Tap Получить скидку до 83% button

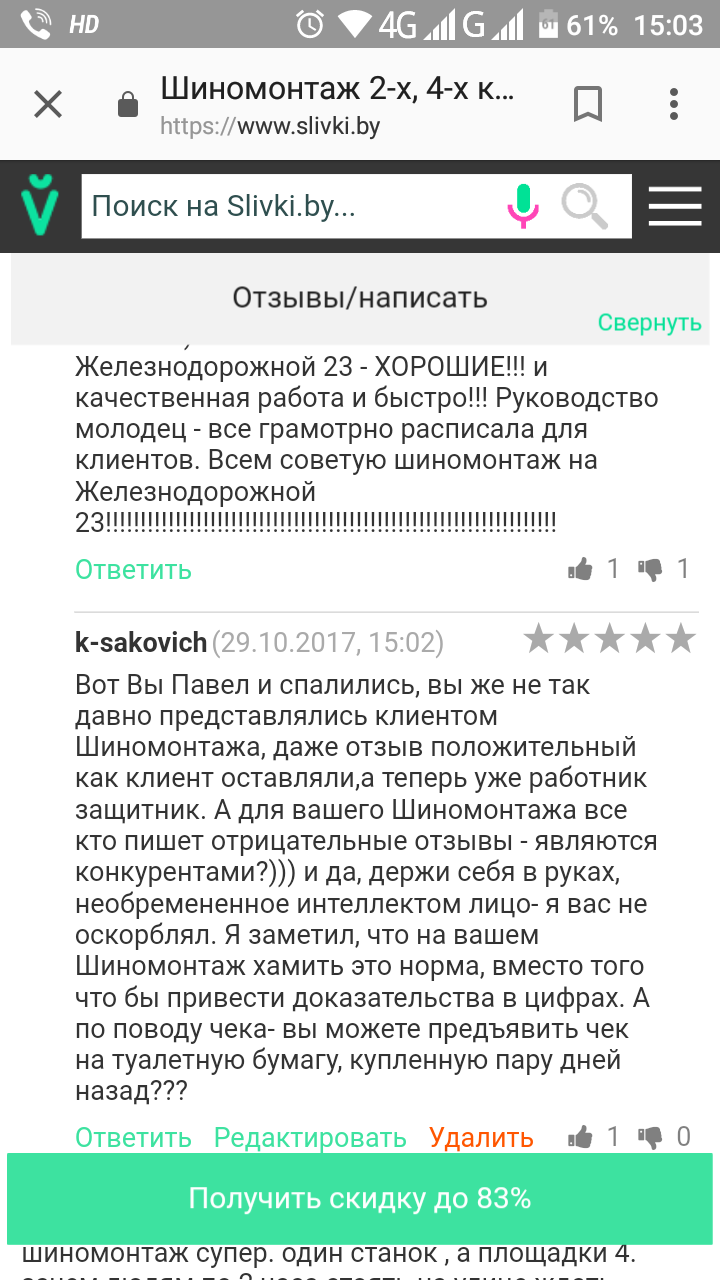[360, 1198]
